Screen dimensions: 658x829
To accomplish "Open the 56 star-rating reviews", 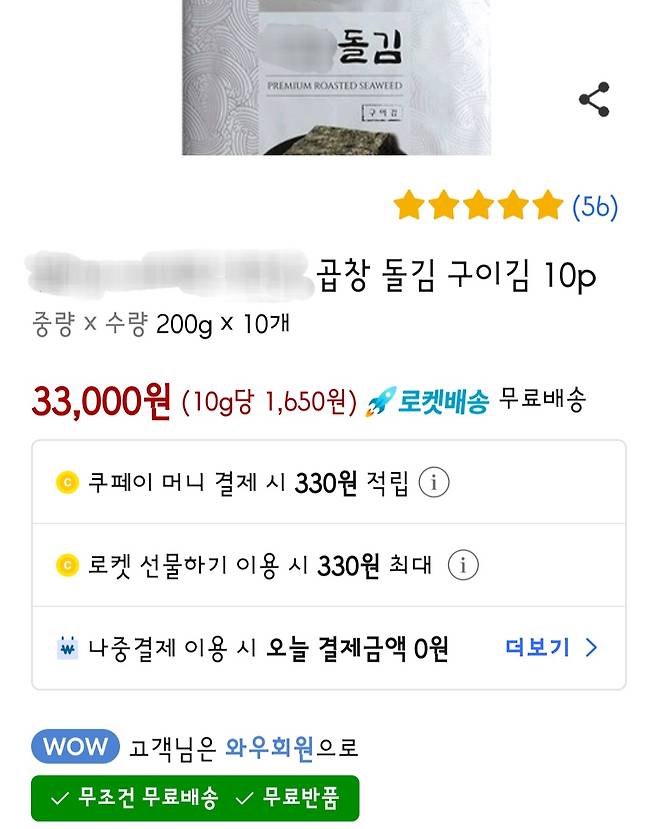I will tap(505, 207).
